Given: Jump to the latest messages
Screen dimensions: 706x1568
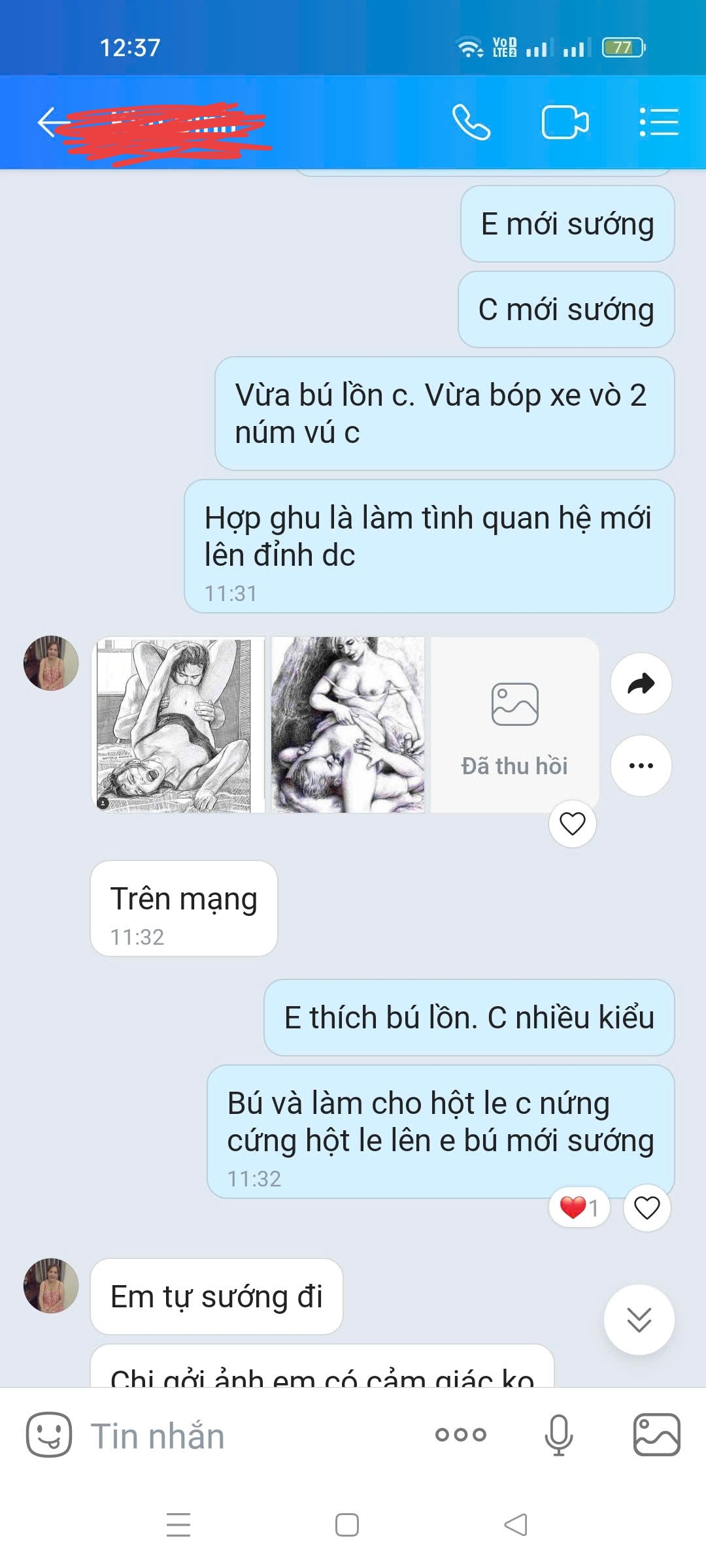Looking at the screenshot, I should pos(639,1320).
